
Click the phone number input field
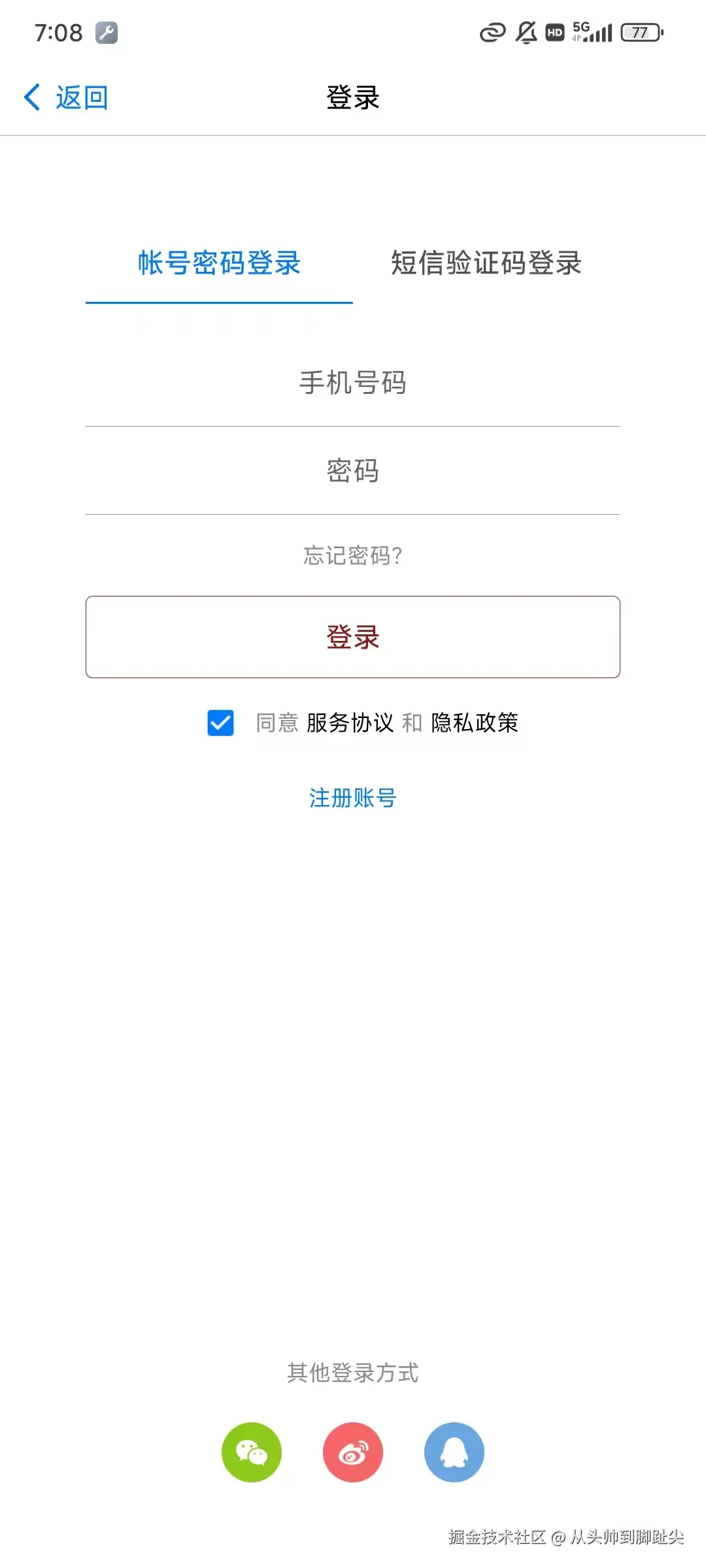352,384
